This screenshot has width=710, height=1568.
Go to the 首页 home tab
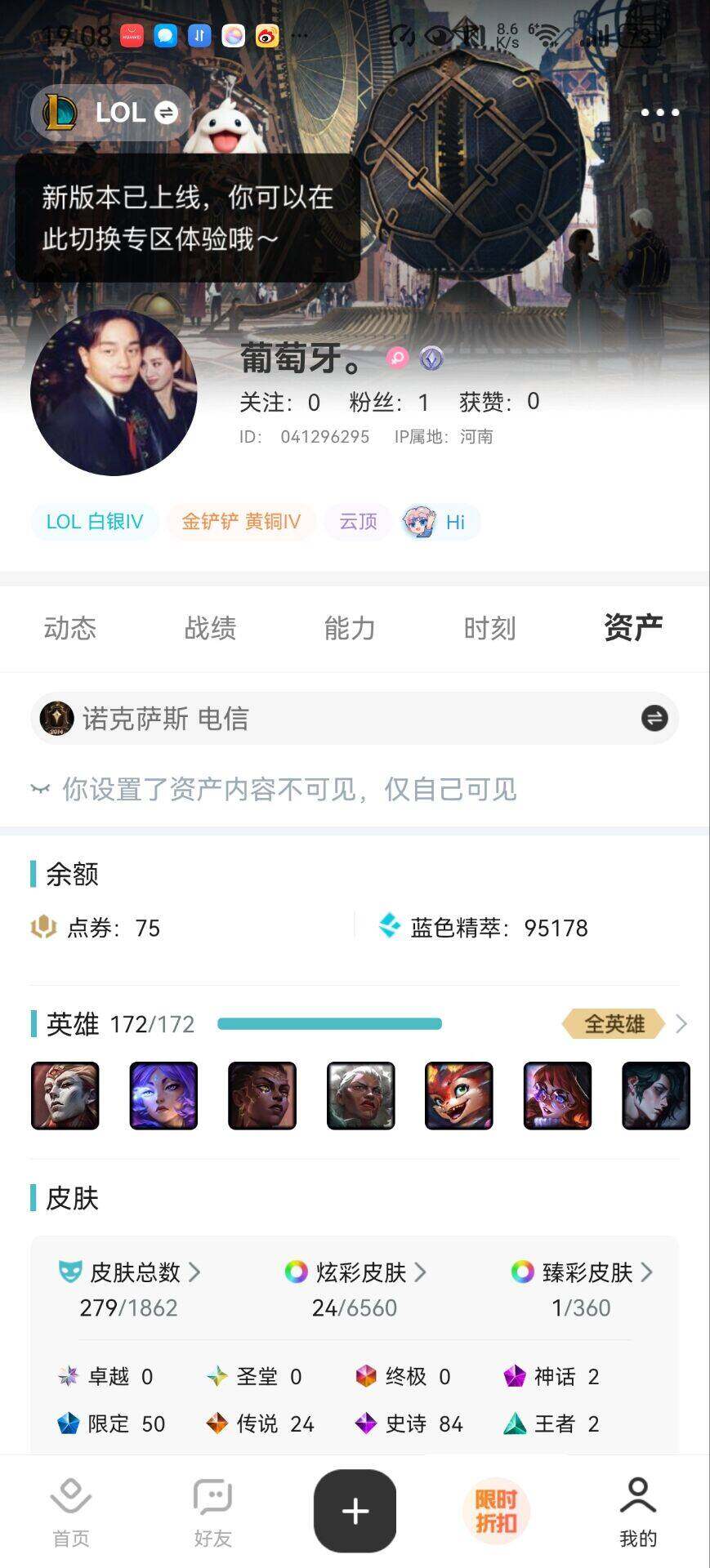coord(71,1511)
